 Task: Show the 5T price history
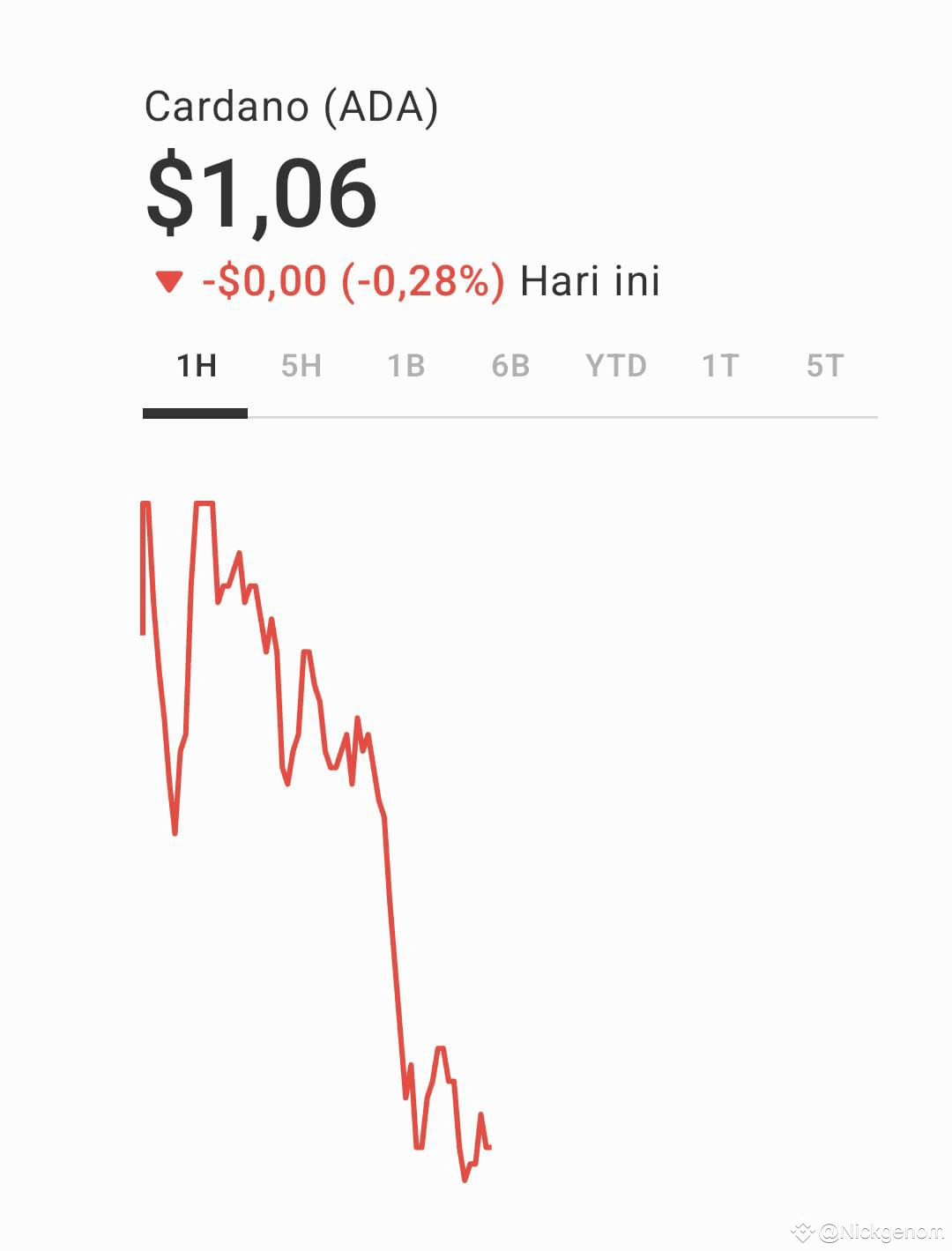point(825,366)
